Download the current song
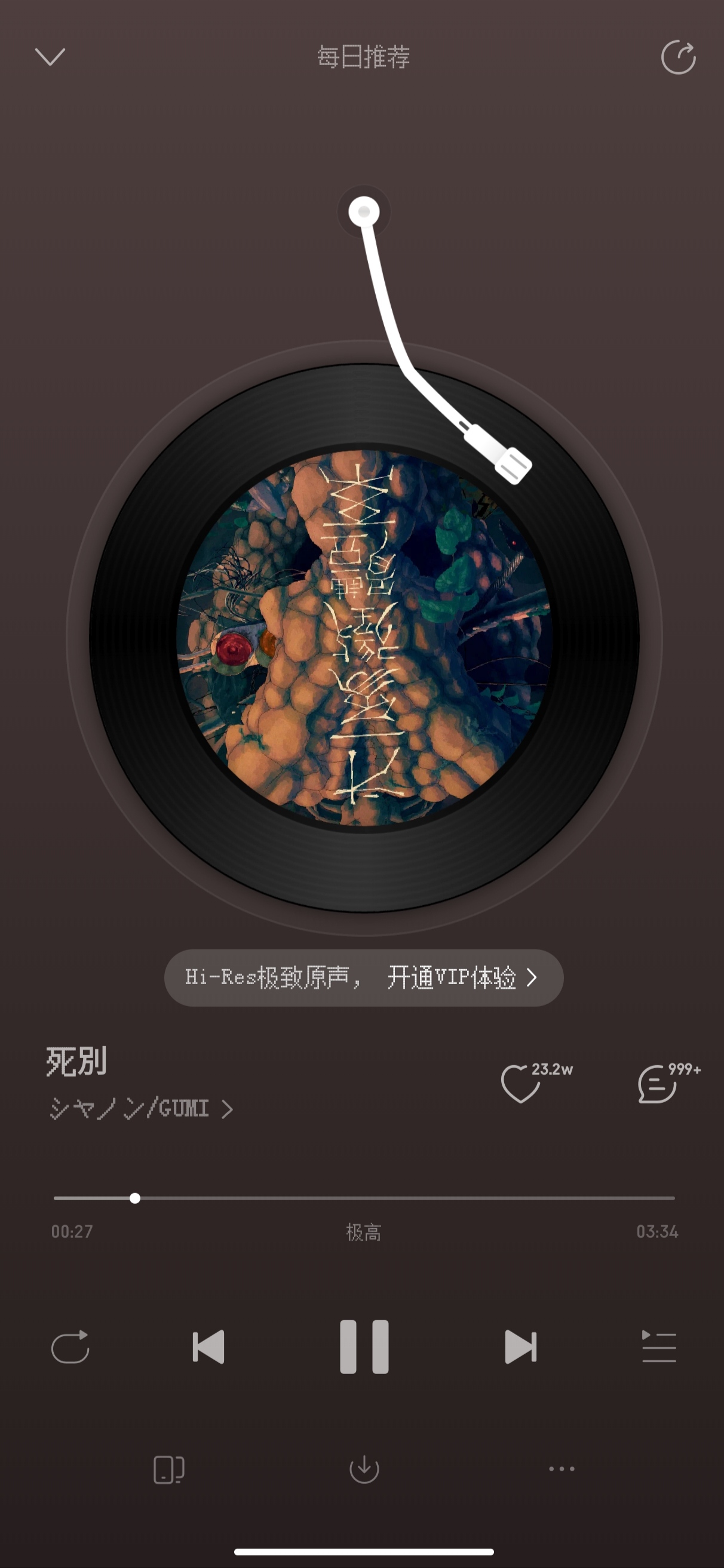Screen dimensions: 724x1568 coord(364,1469)
